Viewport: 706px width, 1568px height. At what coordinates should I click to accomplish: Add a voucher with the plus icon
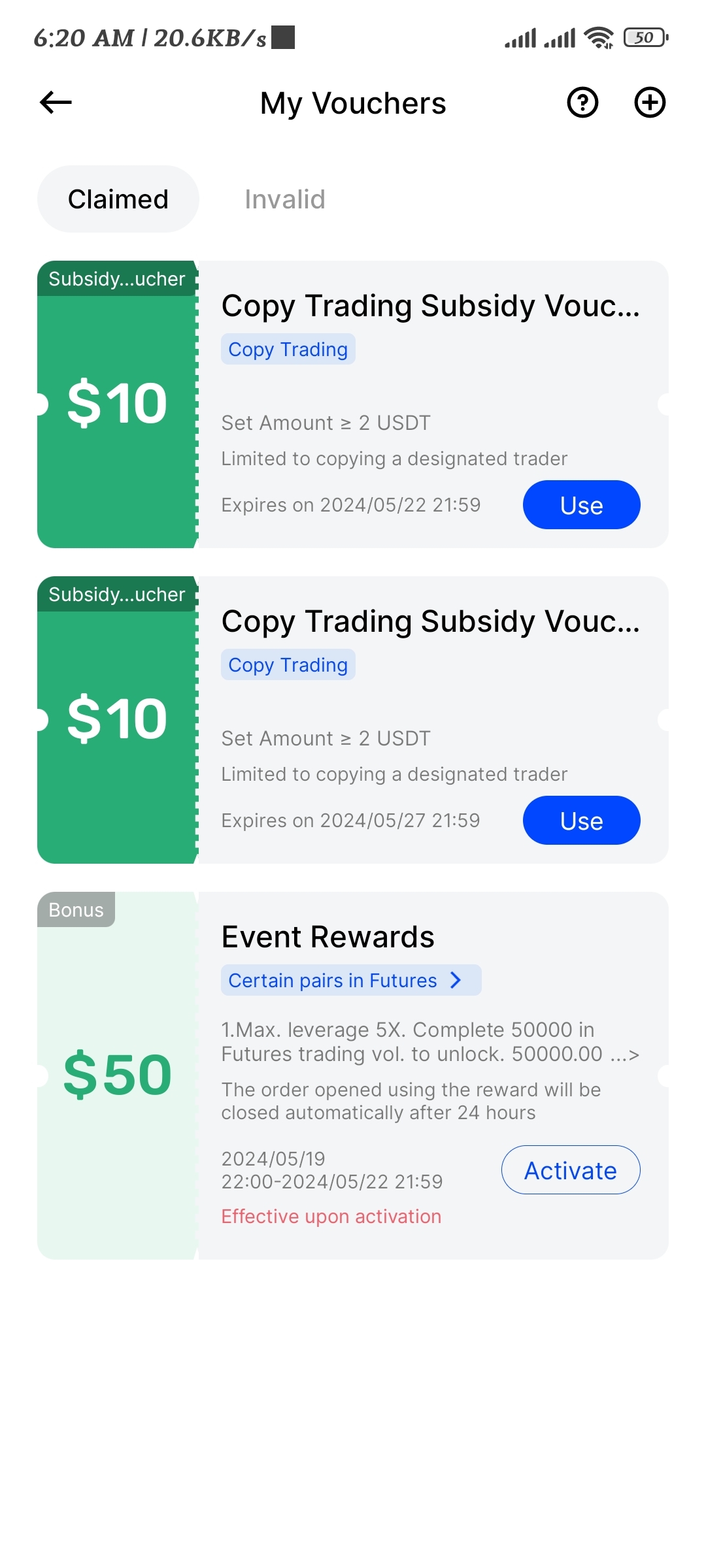click(x=650, y=103)
